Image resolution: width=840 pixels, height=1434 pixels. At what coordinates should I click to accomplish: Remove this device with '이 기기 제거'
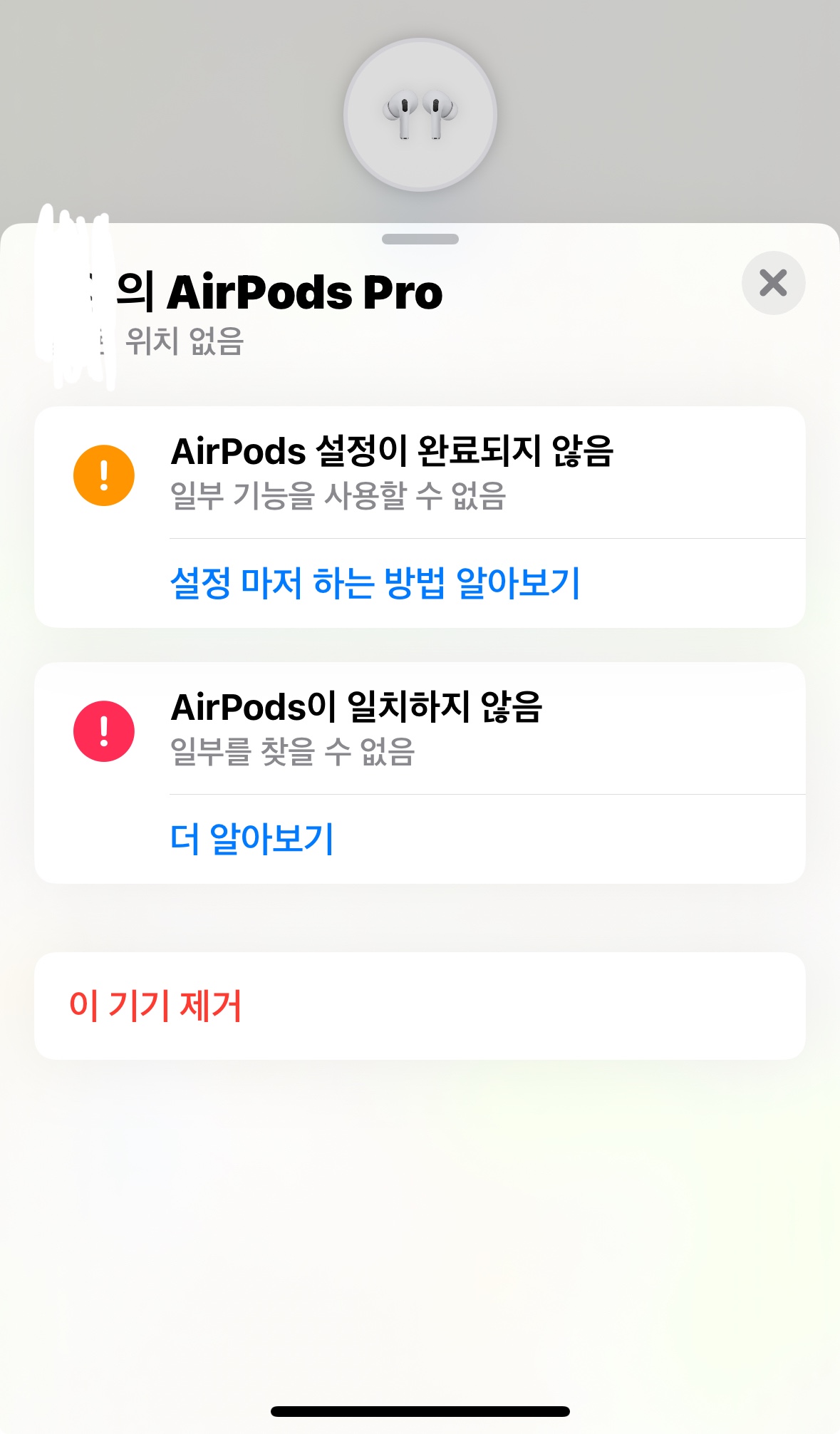coord(155,1006)
